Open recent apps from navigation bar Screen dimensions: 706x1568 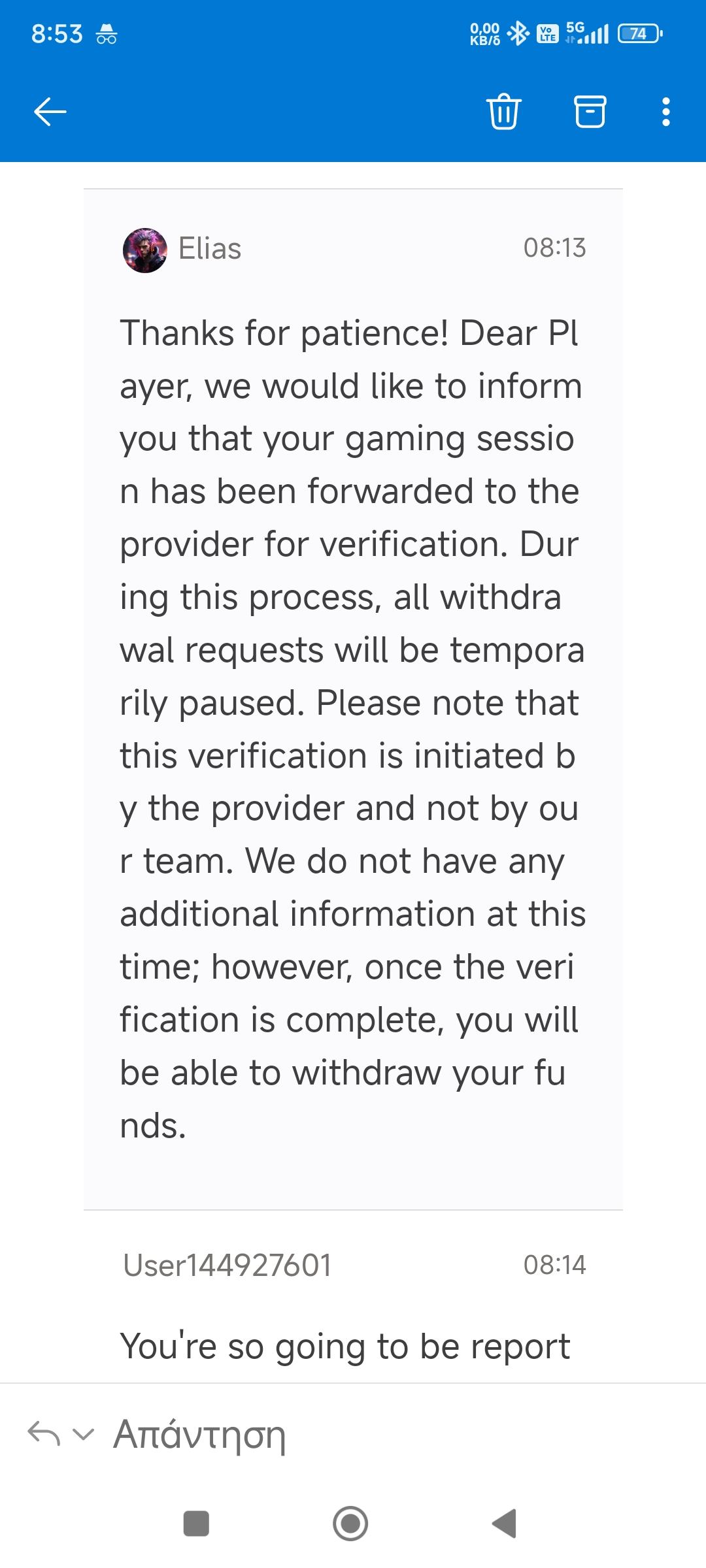click(196, 1524)
